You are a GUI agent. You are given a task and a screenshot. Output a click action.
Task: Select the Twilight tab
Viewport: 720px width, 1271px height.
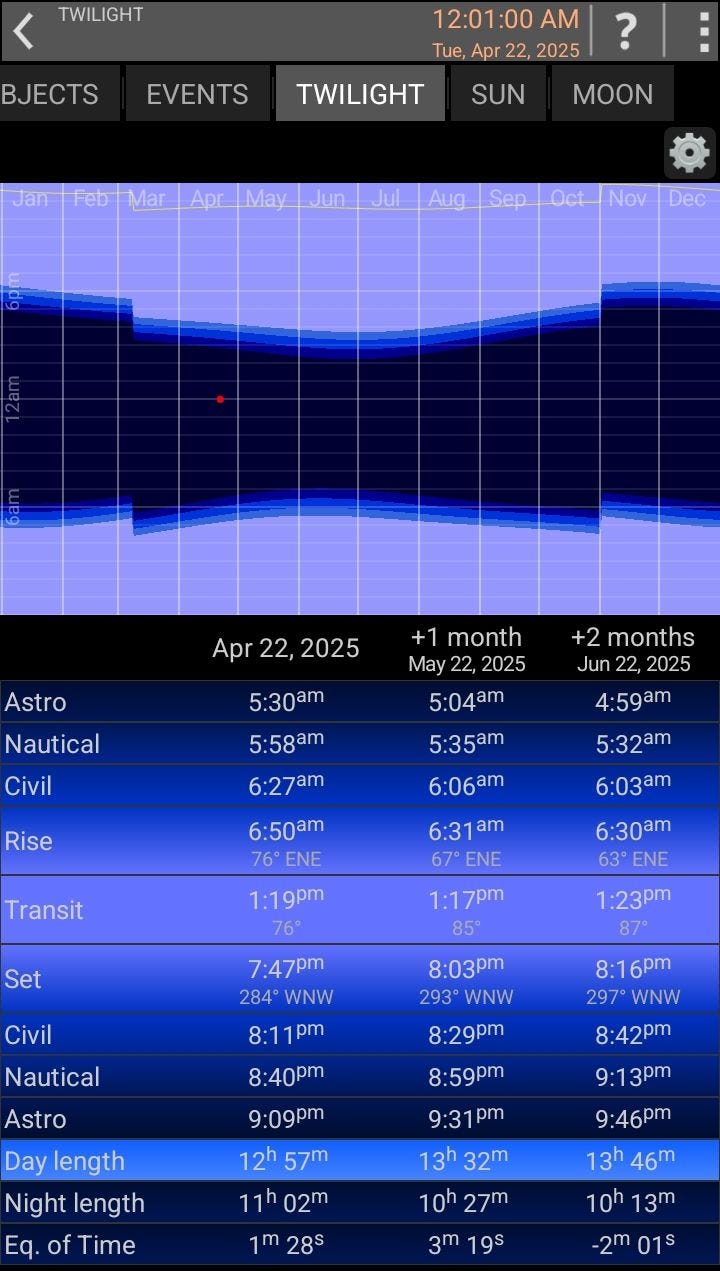[360, 94]
